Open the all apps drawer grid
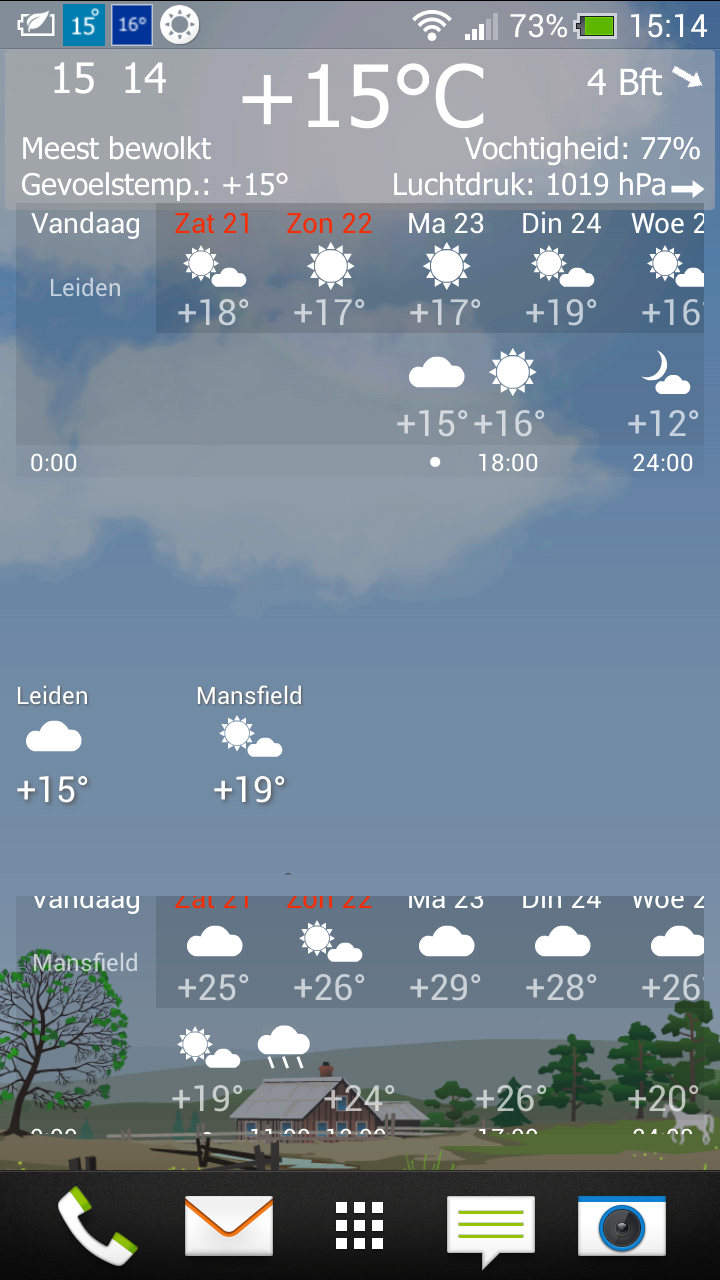Image resolution: width=720 pixels, height=1280 pixels. pos(359,1225)
